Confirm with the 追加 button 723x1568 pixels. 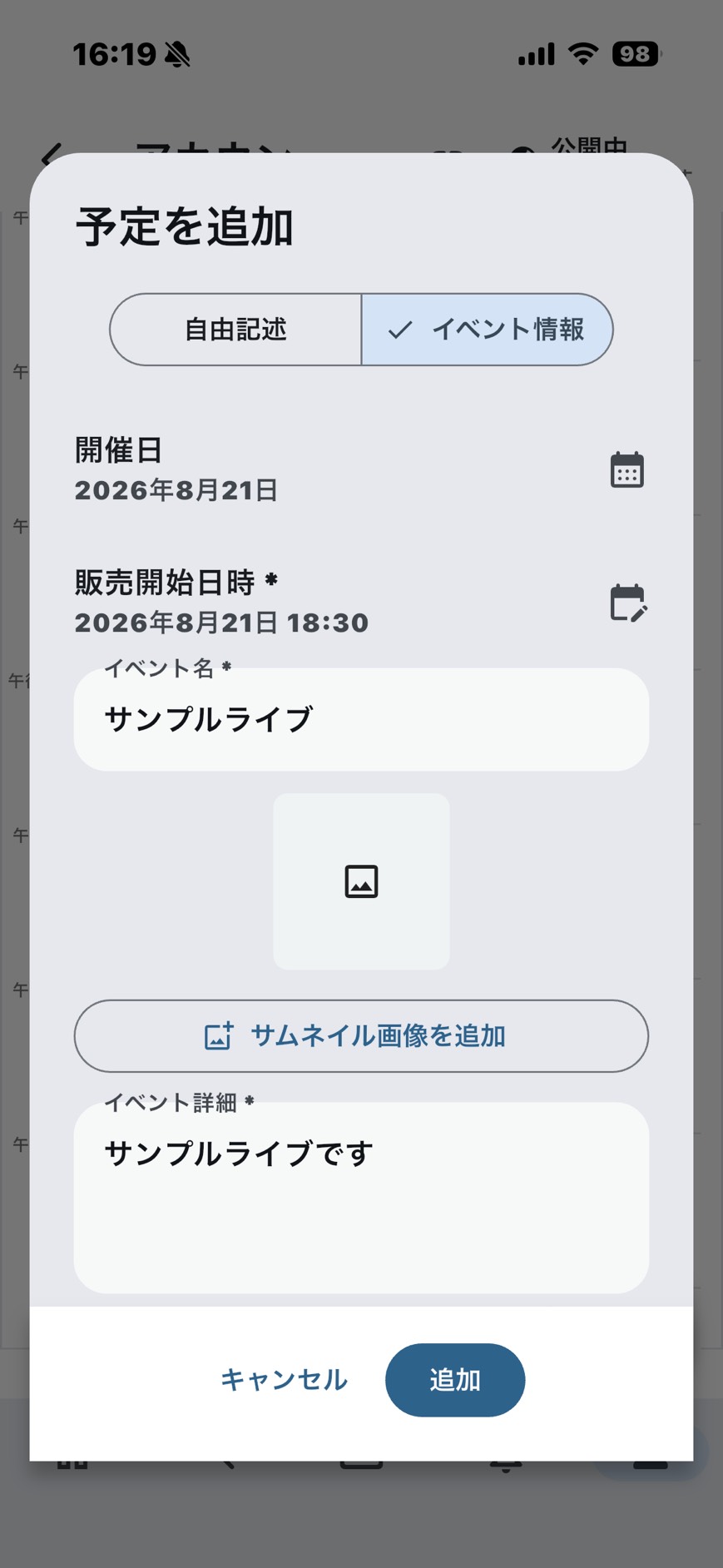(x=455, y=1380)
